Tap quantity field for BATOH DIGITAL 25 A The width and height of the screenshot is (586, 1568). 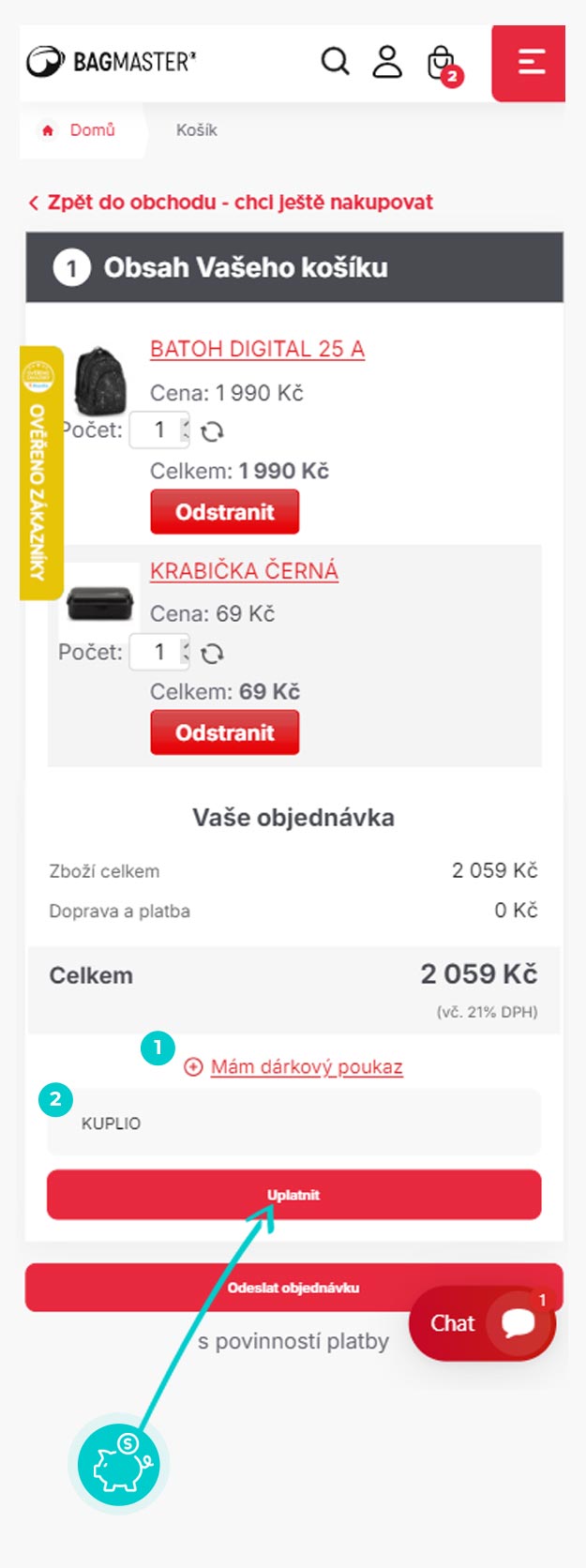(158, 430)
